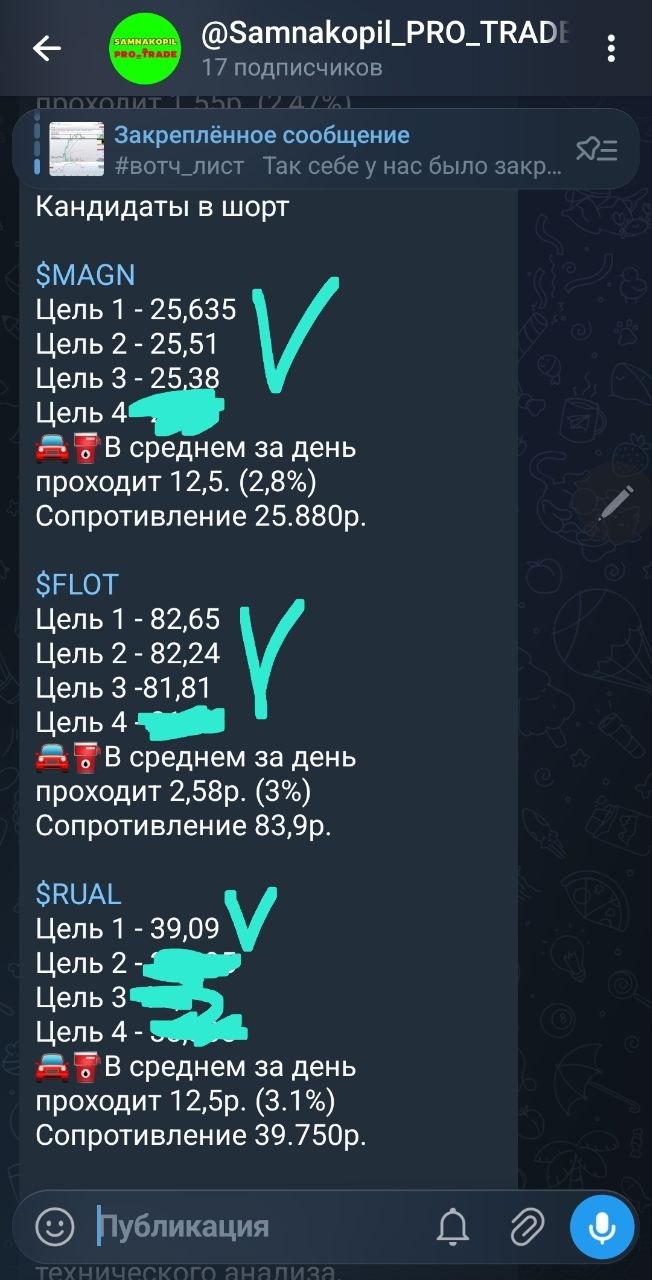Open the emoji picker smiley

[x=55, y=1226]
